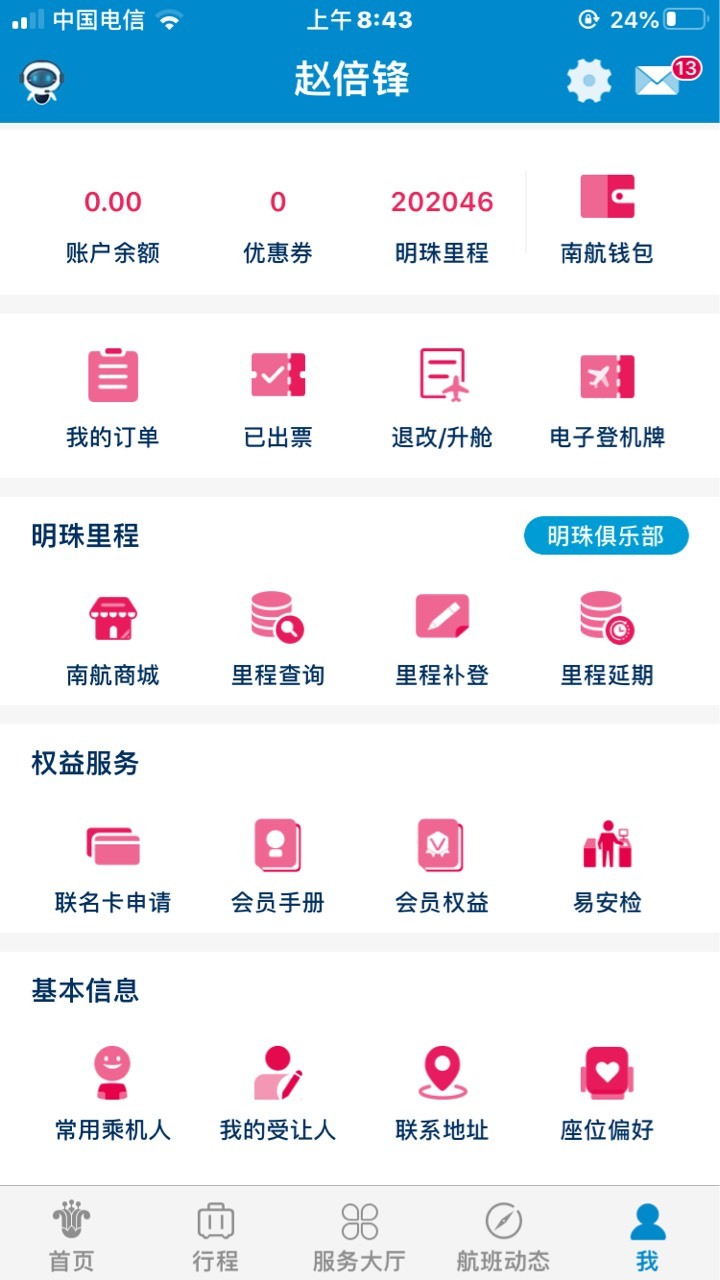Screen dimensions: 720x1280
Task: View 会员手册 handbook
Action: [278, 866]
